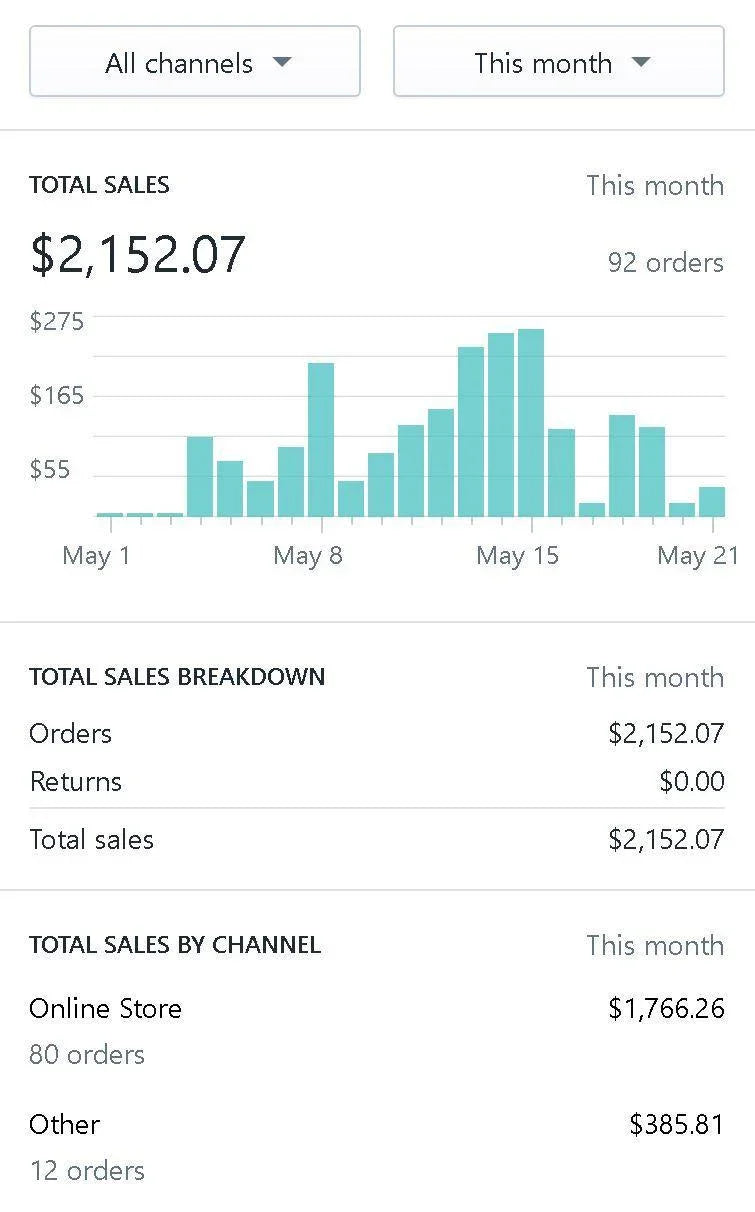Click the tallest sales bar near May 15
This screenshot has width=755, height=1212.
(x=531, y=420)
